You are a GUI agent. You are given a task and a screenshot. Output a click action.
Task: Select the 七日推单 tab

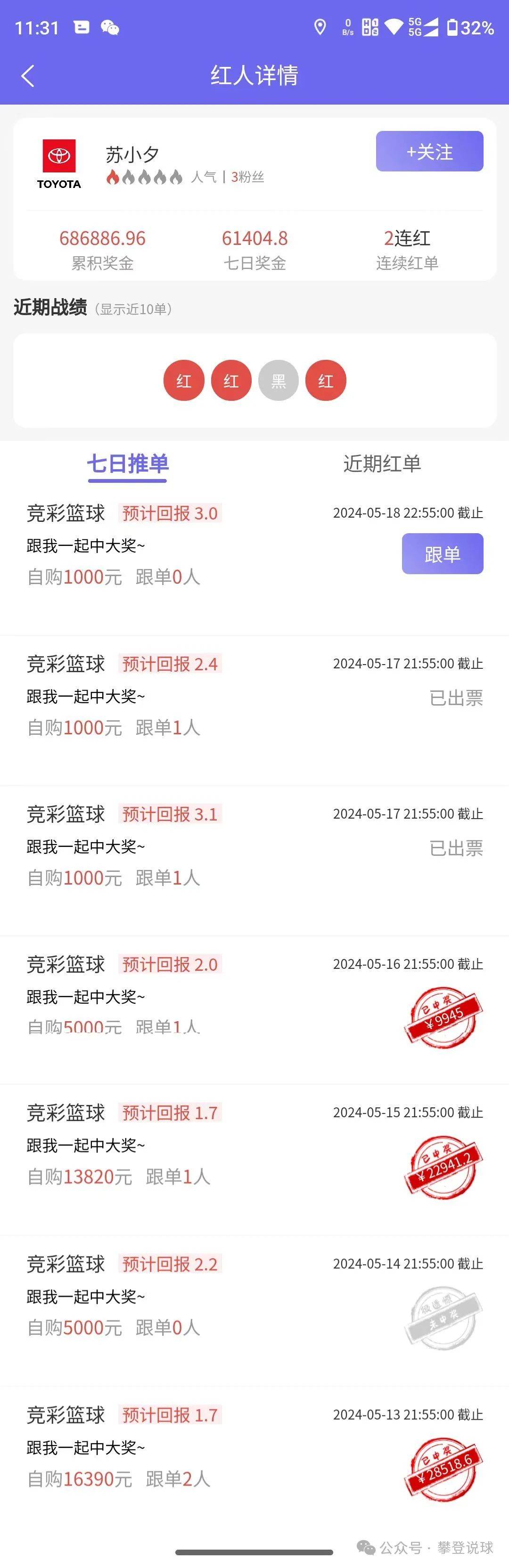click(x=127, y=464)
